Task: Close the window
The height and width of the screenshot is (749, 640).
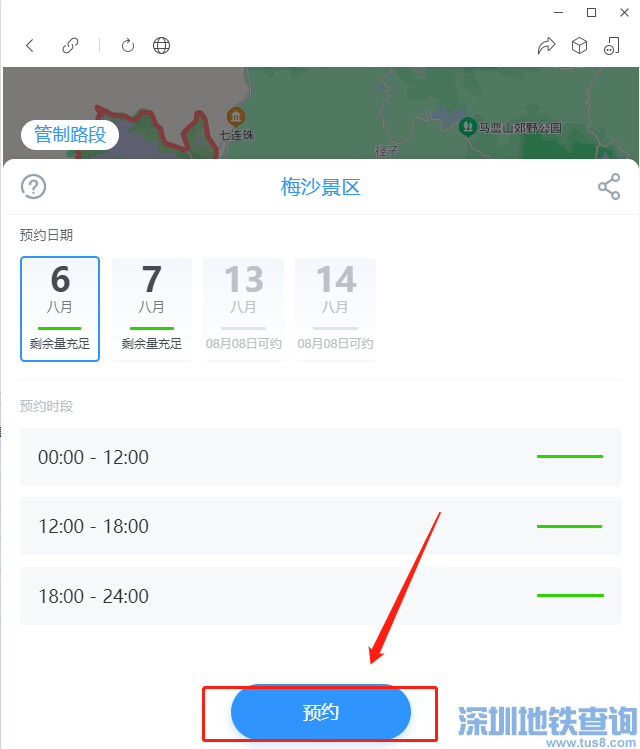Action: point(621,12)
